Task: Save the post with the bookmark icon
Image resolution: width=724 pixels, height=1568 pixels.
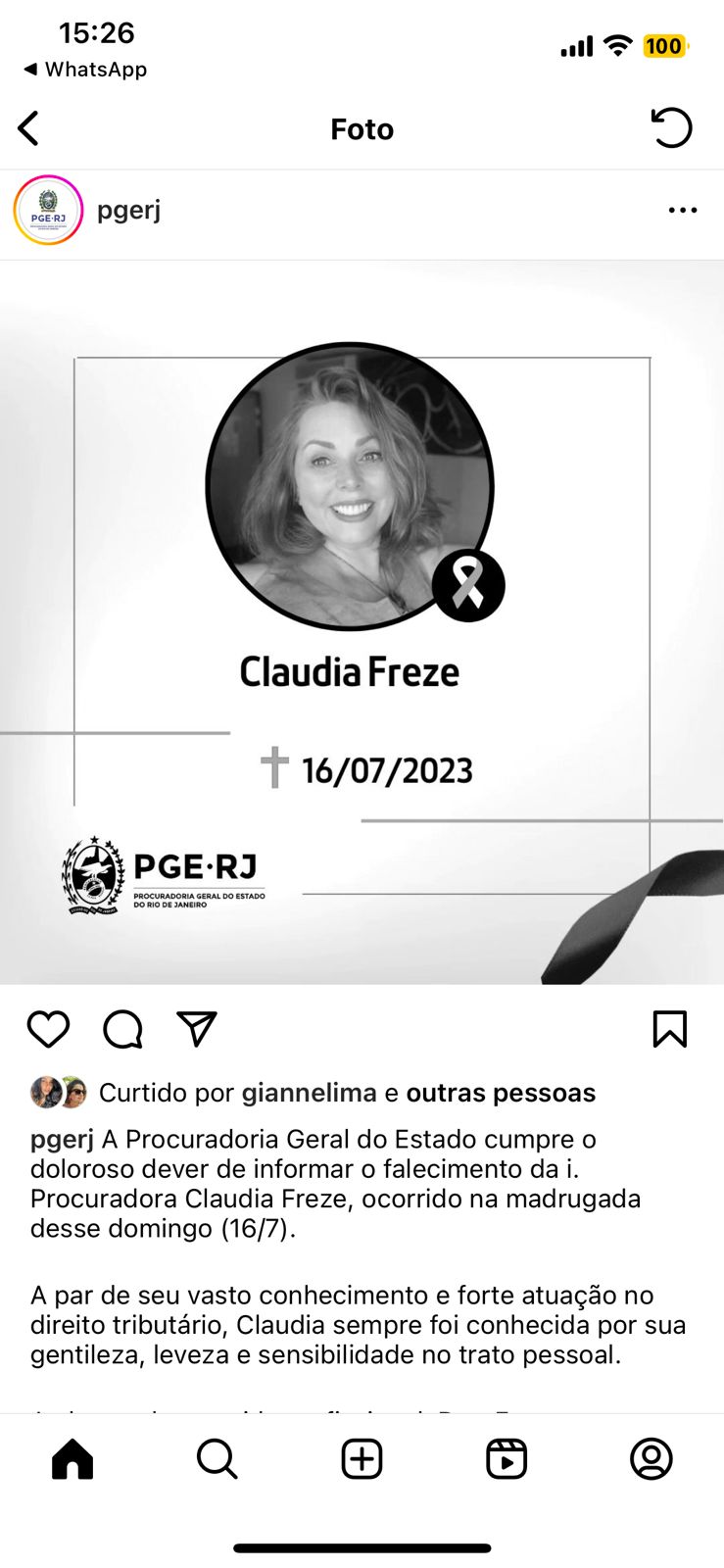Action: 670,1029
